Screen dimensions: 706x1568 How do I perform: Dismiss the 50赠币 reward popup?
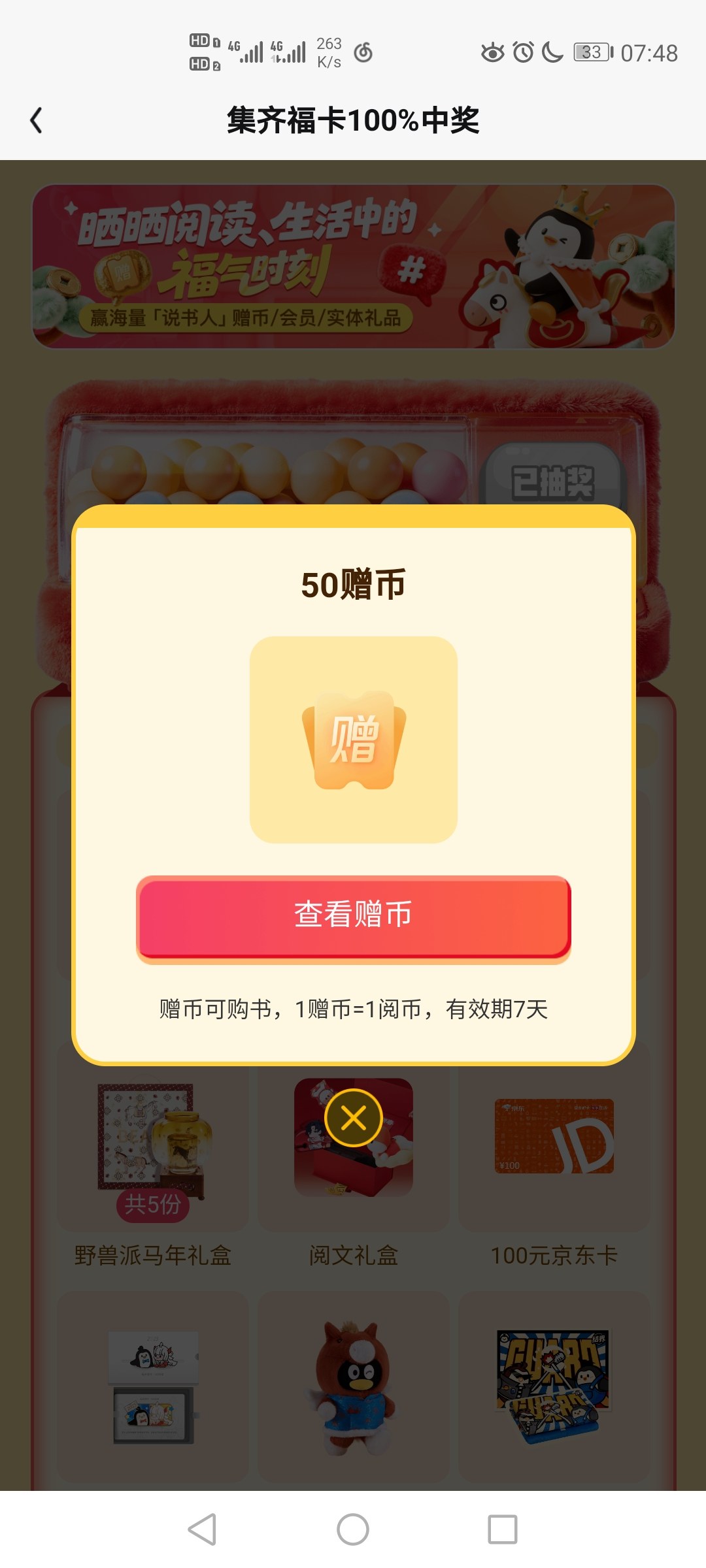click(x=353, y=1118)
